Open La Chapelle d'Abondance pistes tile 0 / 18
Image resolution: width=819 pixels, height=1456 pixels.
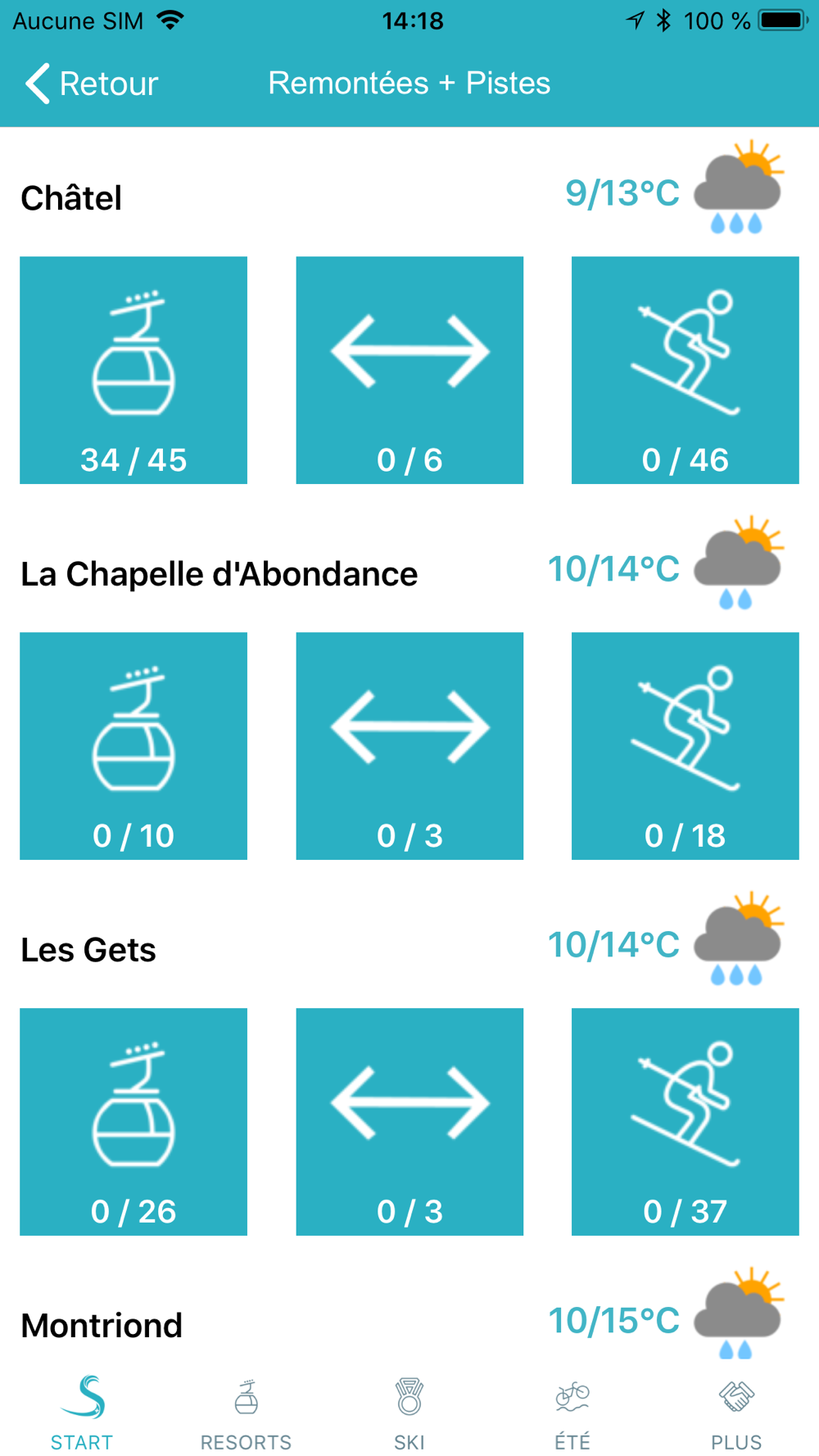(686, 746)
